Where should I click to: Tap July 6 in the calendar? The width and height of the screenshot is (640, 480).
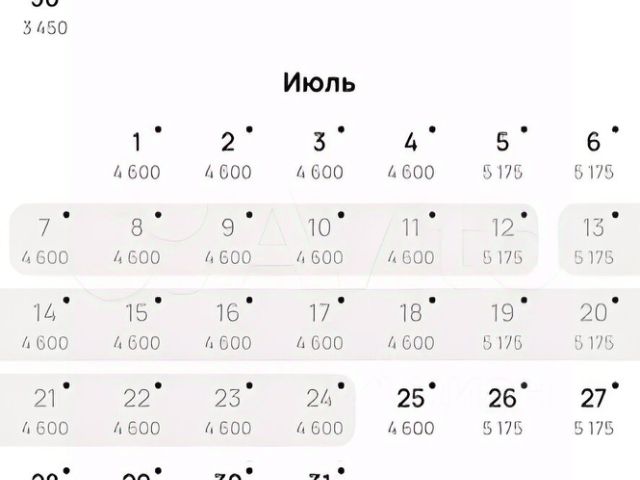click(x=593, y=153)
